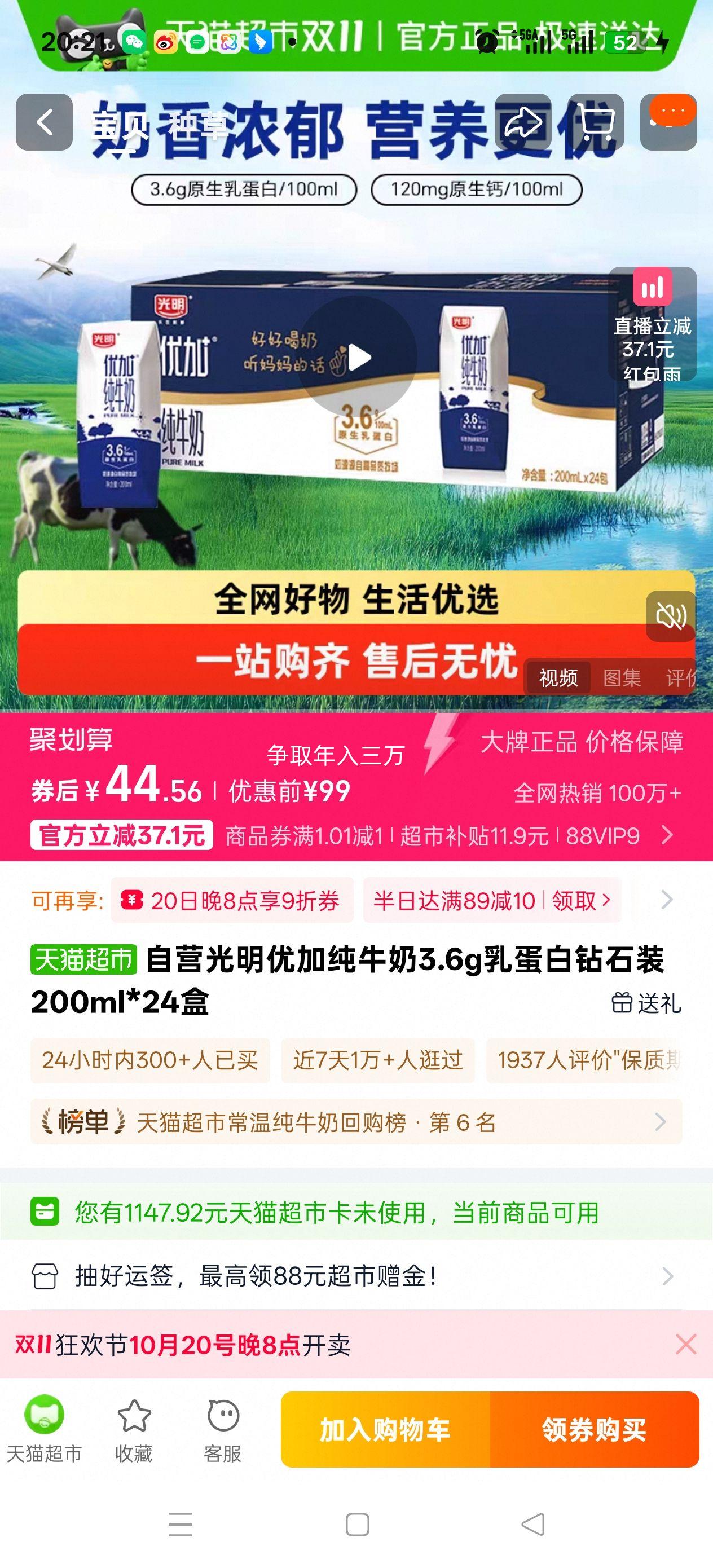Tap 送礼 to send as gift
Screen dimensions: 713x1568
click(x=646, y=1002)
